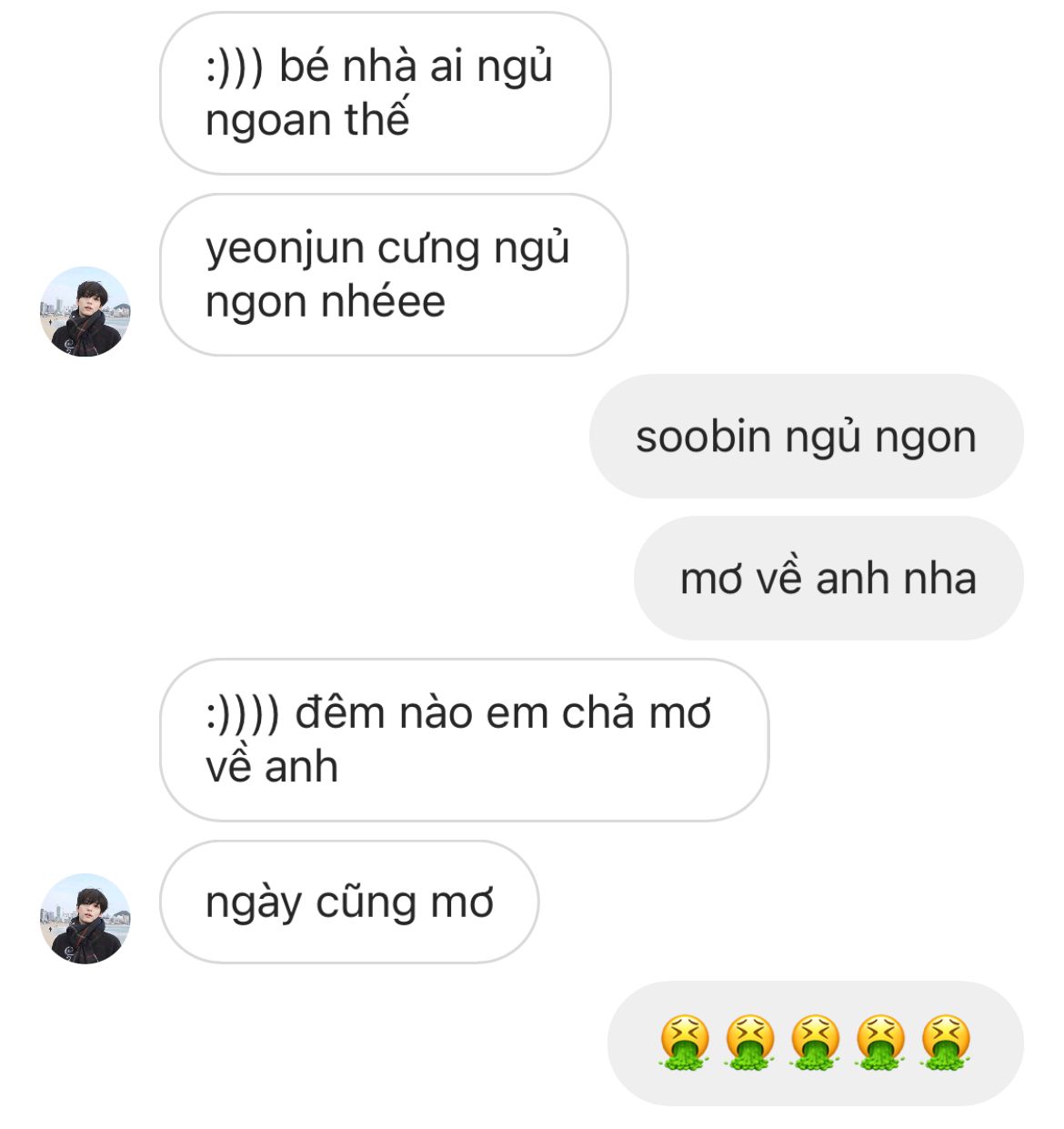Tap the avatar next to "ngày cũng mơ"

(x=85, y=919)
